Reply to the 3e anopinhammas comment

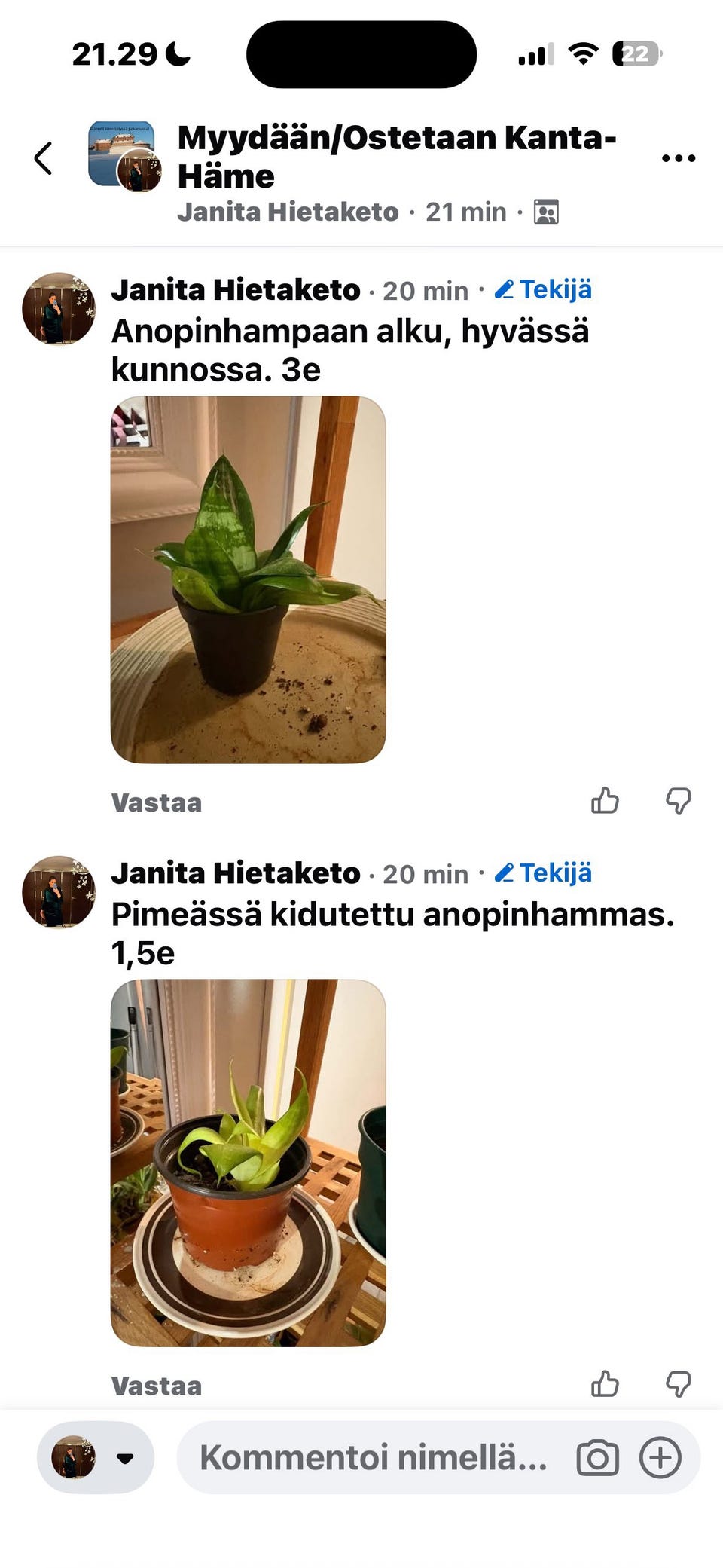click(157, 802)
